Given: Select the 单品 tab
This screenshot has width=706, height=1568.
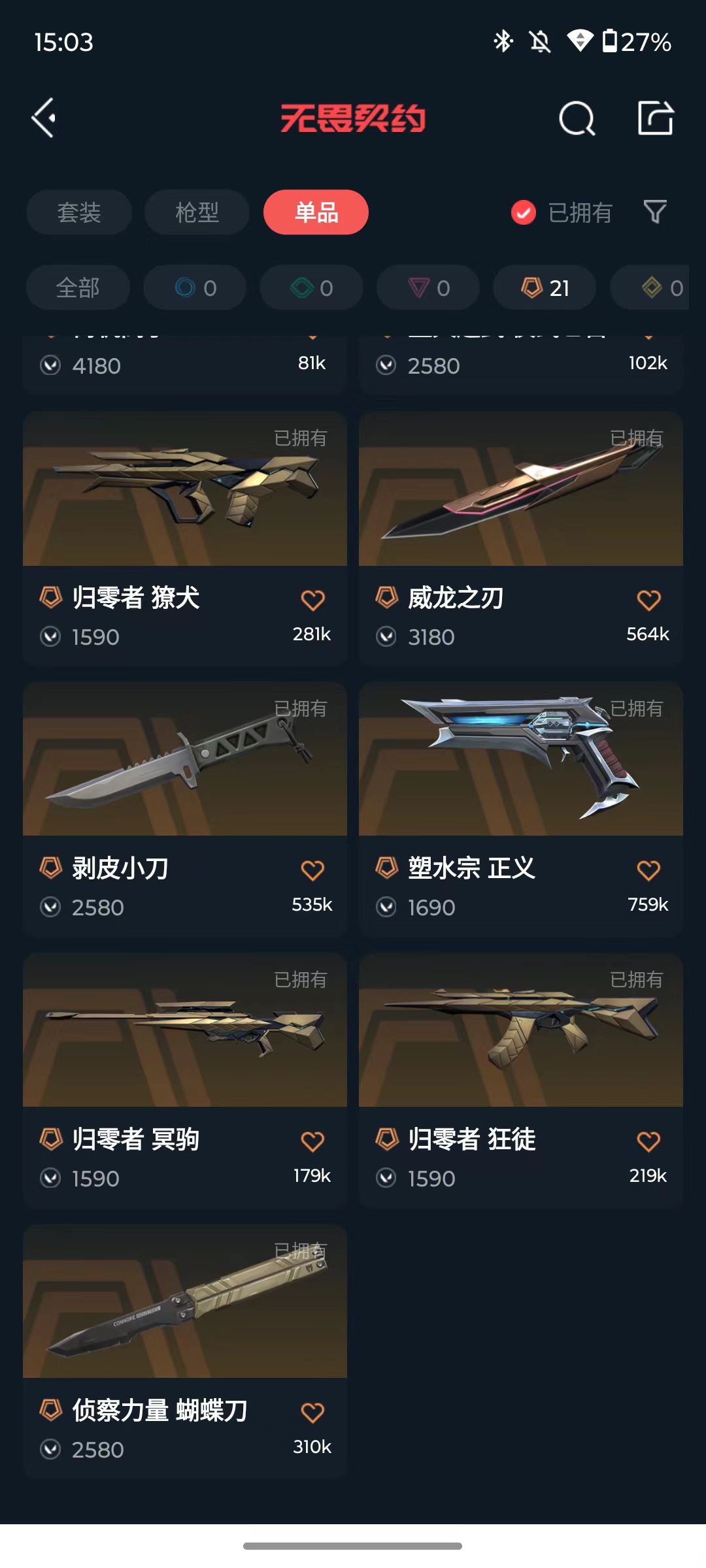Looking at the screenshot, I should (316, 212).
